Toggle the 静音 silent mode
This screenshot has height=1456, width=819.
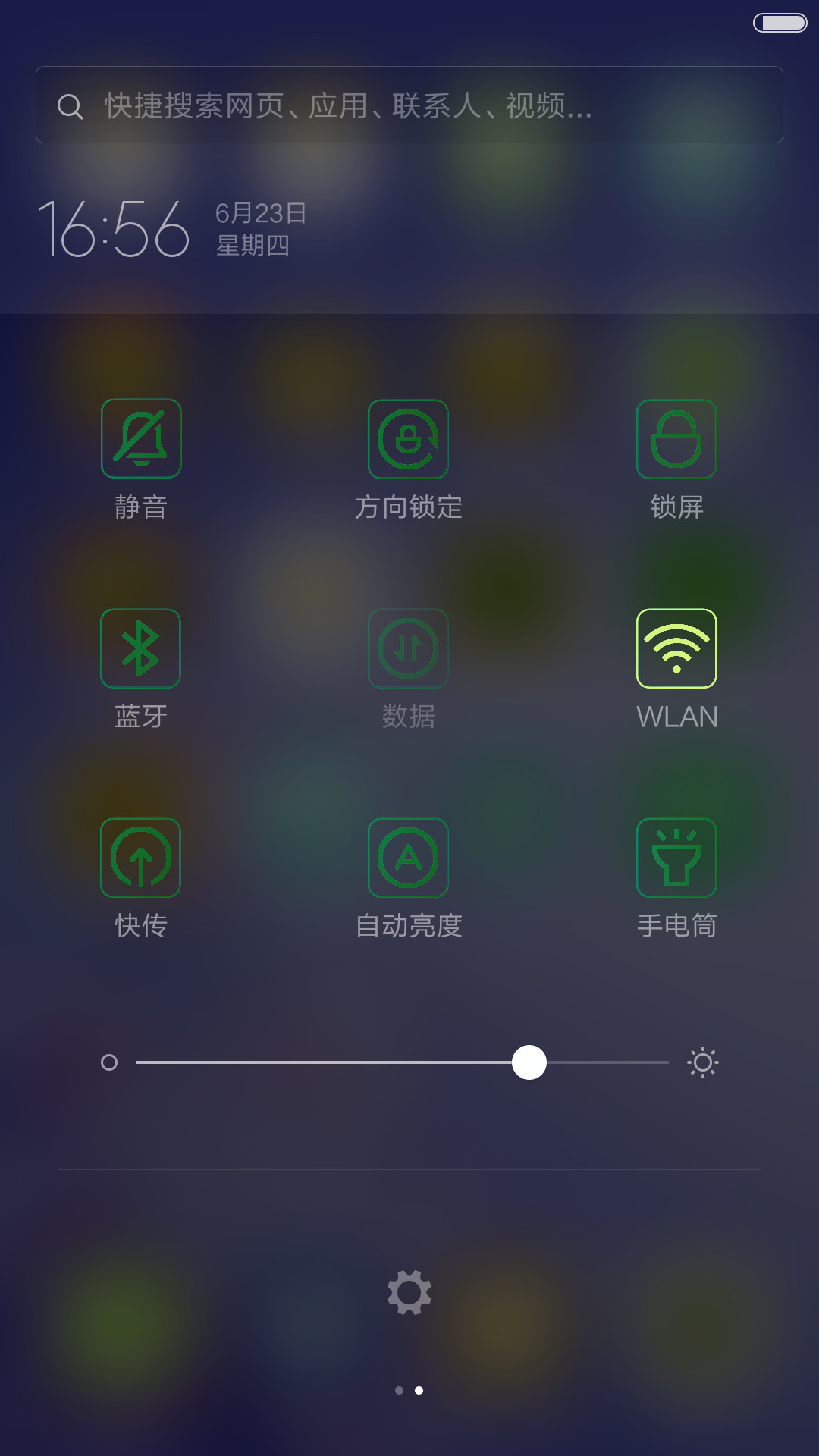pos(141,438)
